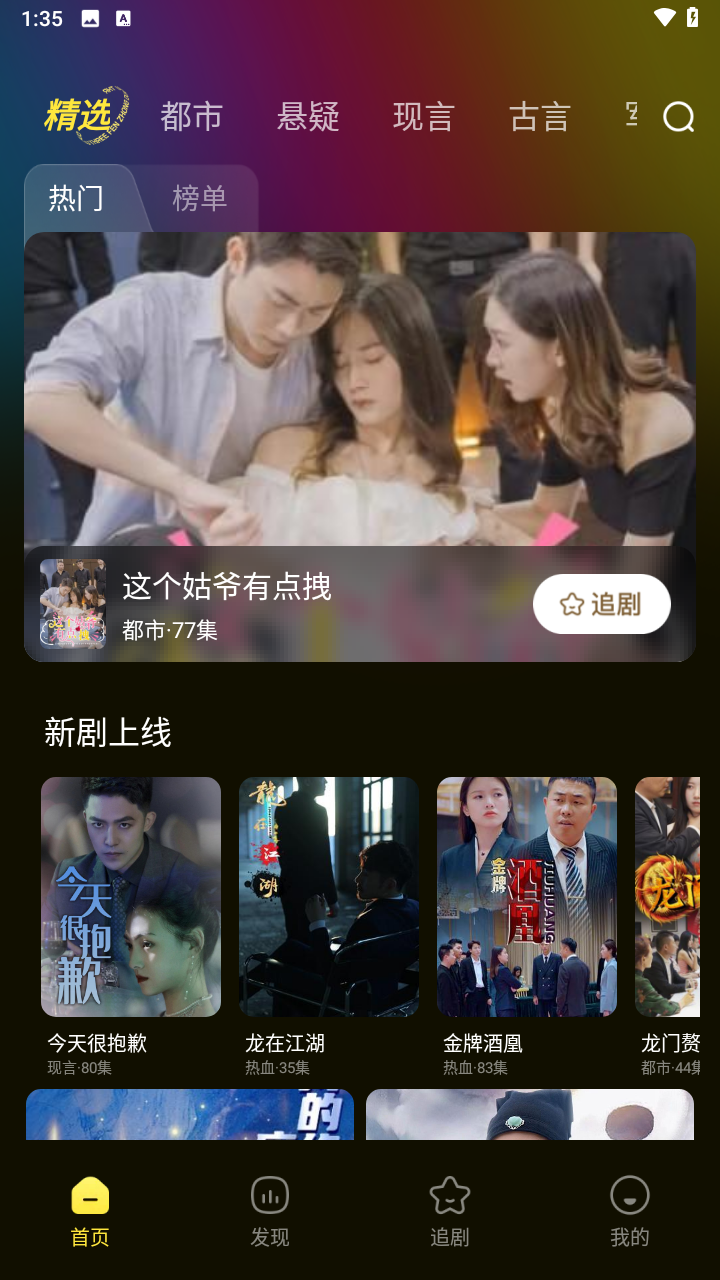Select the 悬疑 category

point(307,116)
